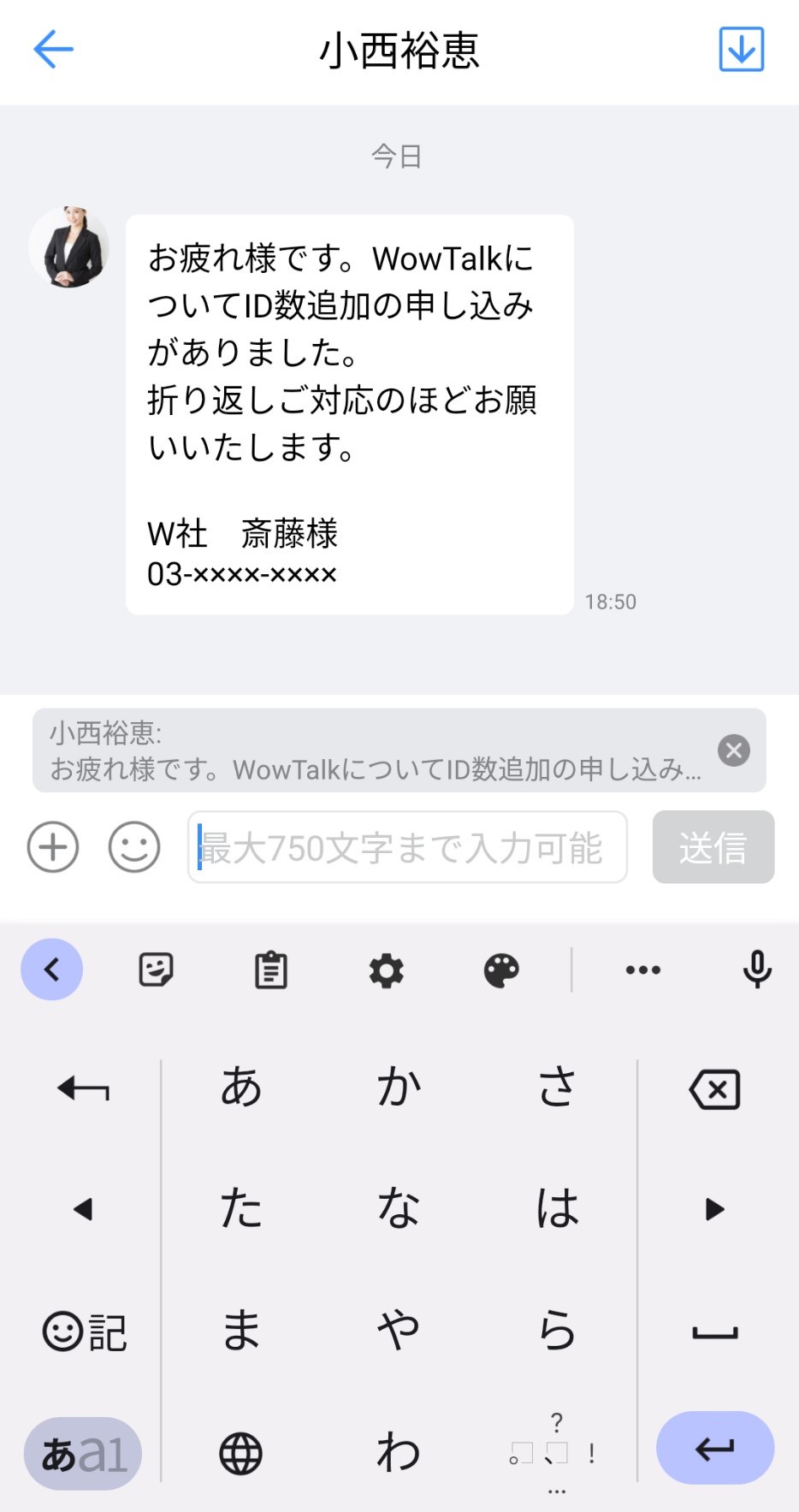Open the keyboard clipboard
799x1512 pixels.
click(271, 970)
